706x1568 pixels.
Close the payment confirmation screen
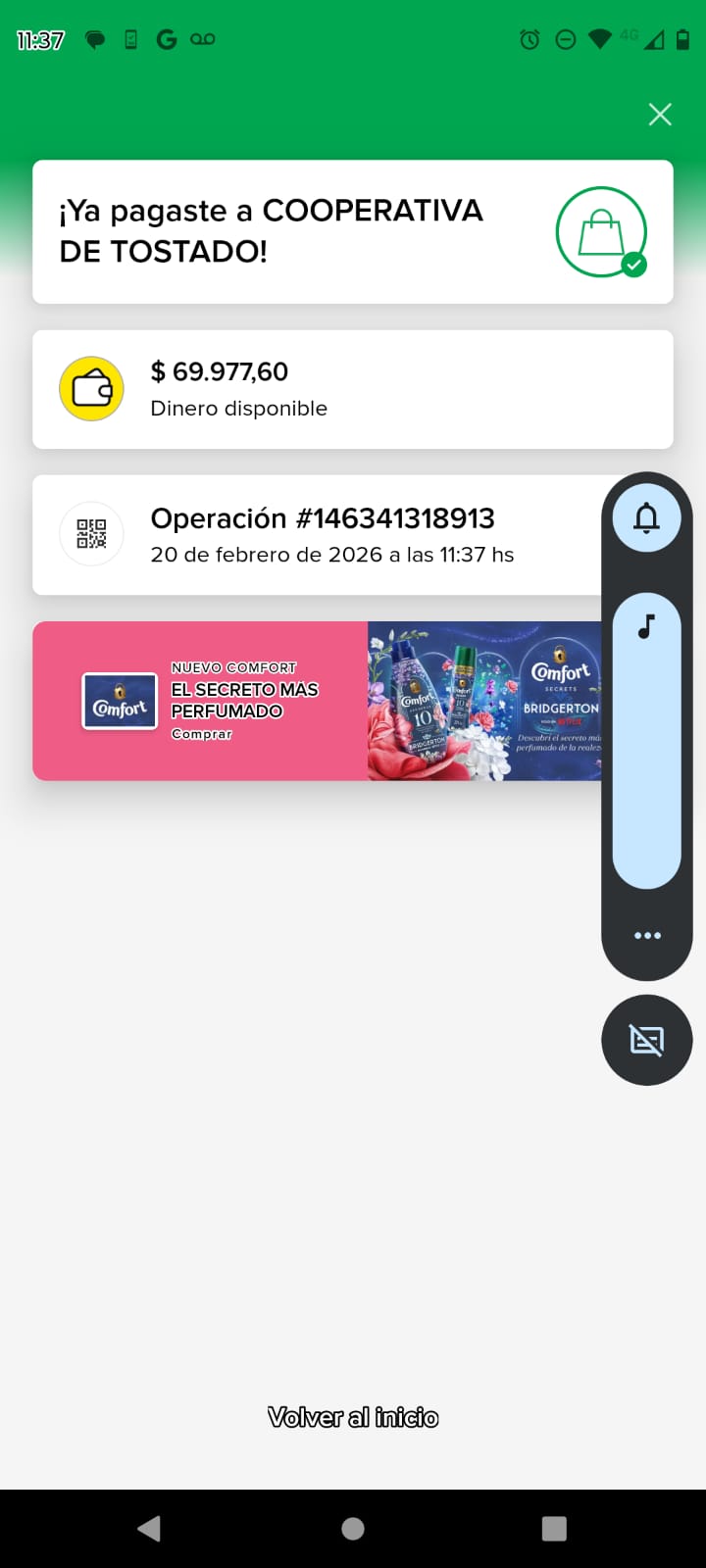pos(660,115)
